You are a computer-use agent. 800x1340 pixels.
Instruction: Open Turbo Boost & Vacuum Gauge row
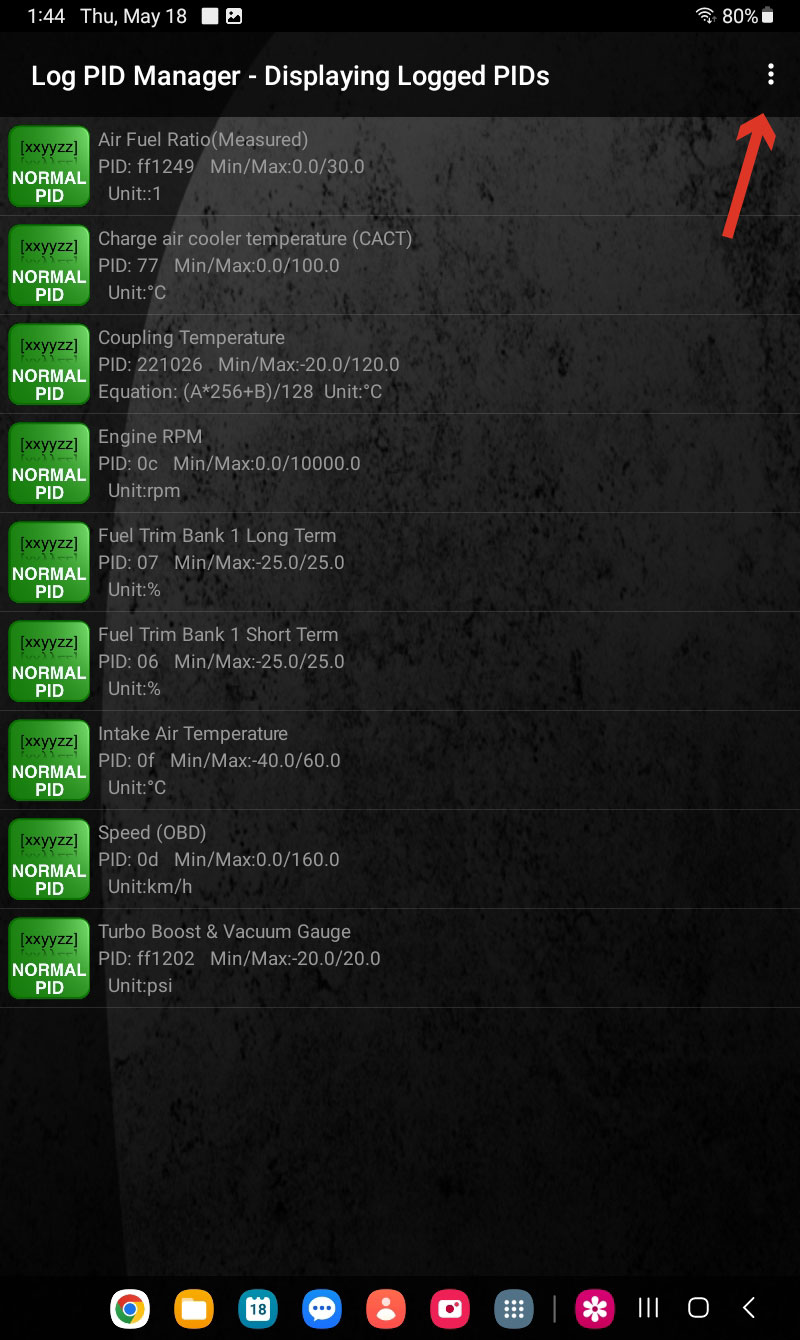pos(400,958)
